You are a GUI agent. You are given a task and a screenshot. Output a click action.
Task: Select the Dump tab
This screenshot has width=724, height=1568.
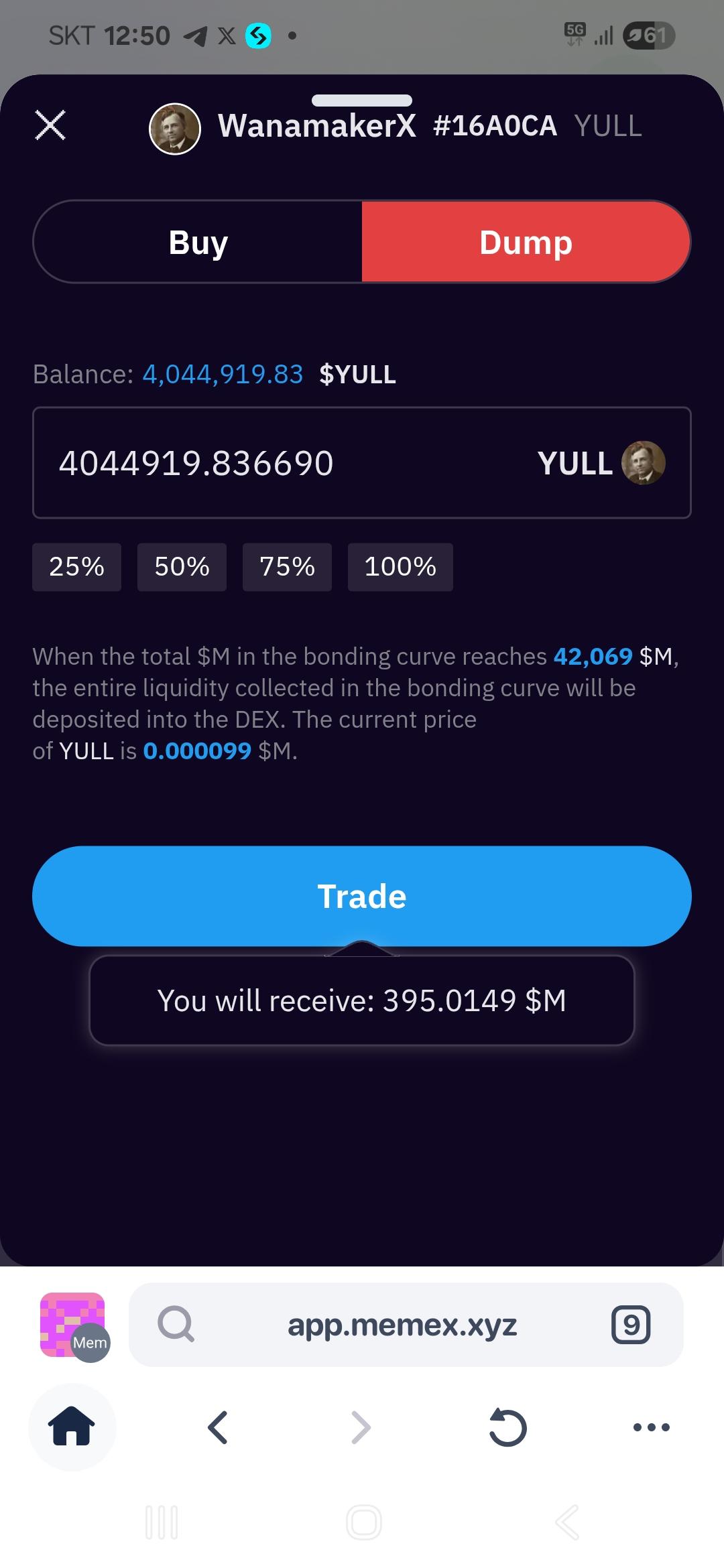[x=526, y=242]
